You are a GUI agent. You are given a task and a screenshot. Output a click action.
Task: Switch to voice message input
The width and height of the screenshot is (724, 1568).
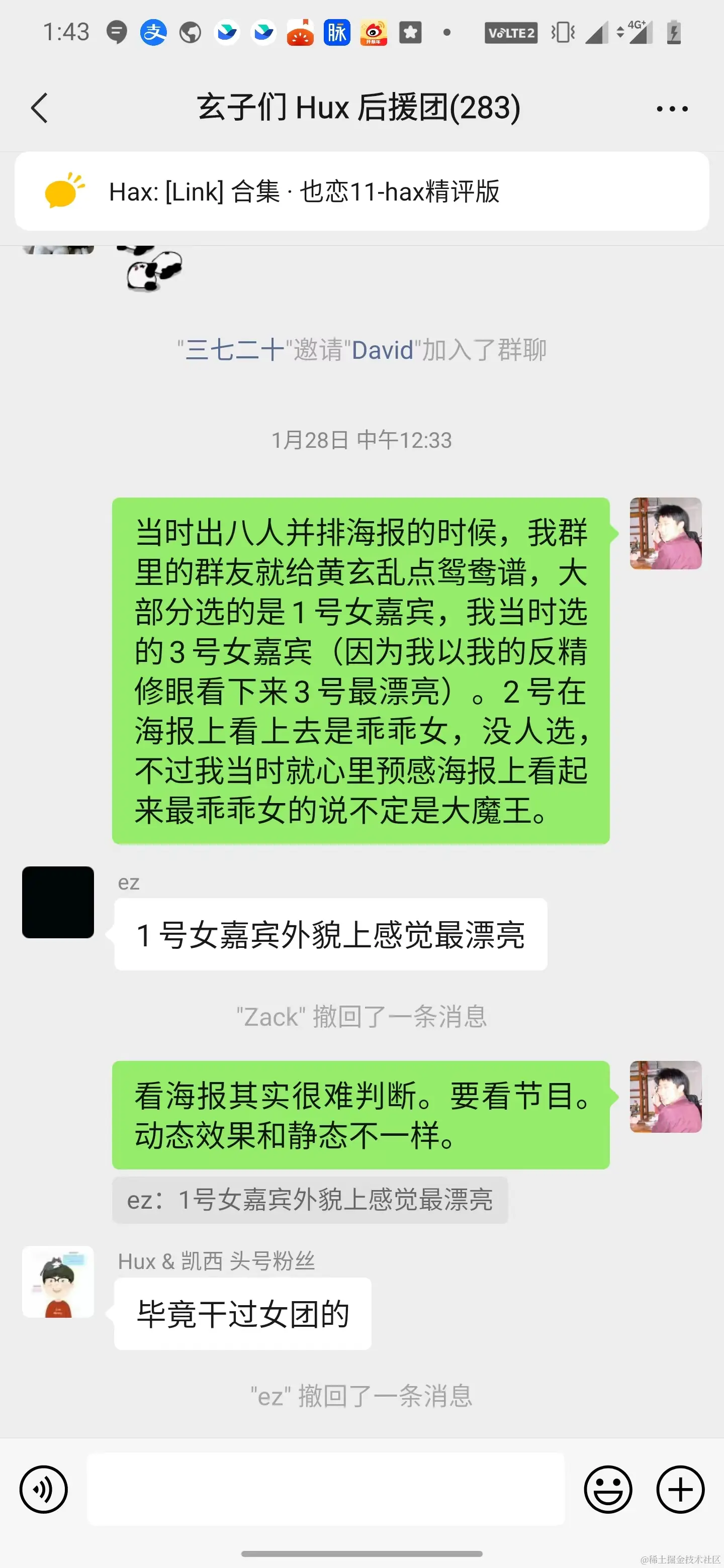pyautogui.click(x=44, y=1489)
